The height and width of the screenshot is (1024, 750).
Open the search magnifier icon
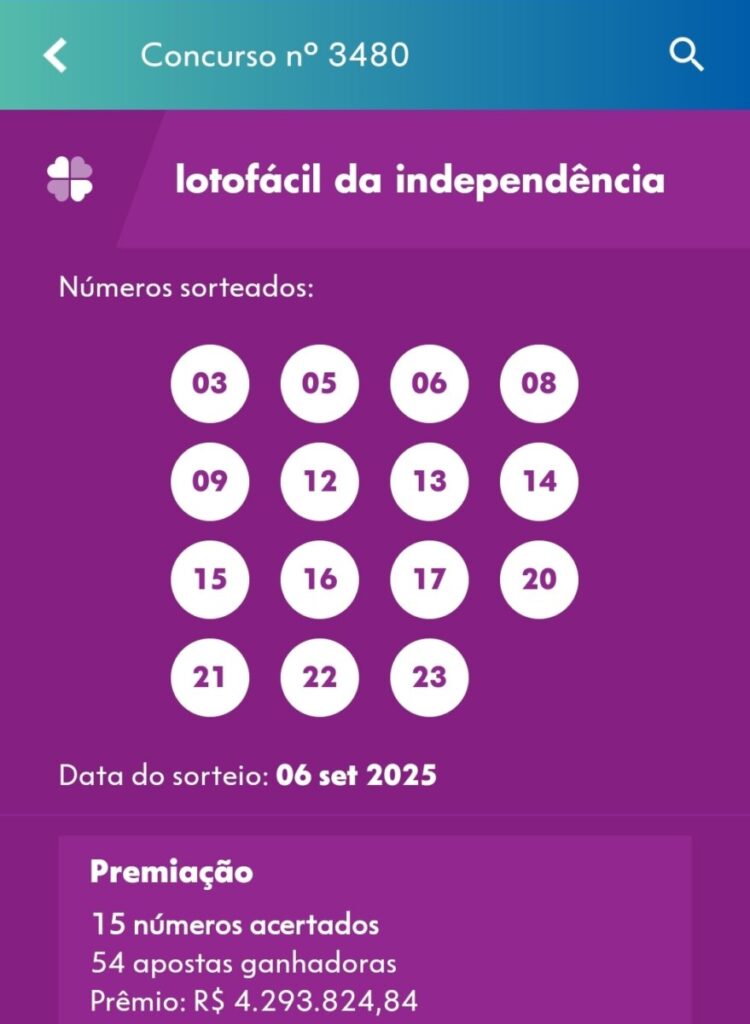pos(686,55)
